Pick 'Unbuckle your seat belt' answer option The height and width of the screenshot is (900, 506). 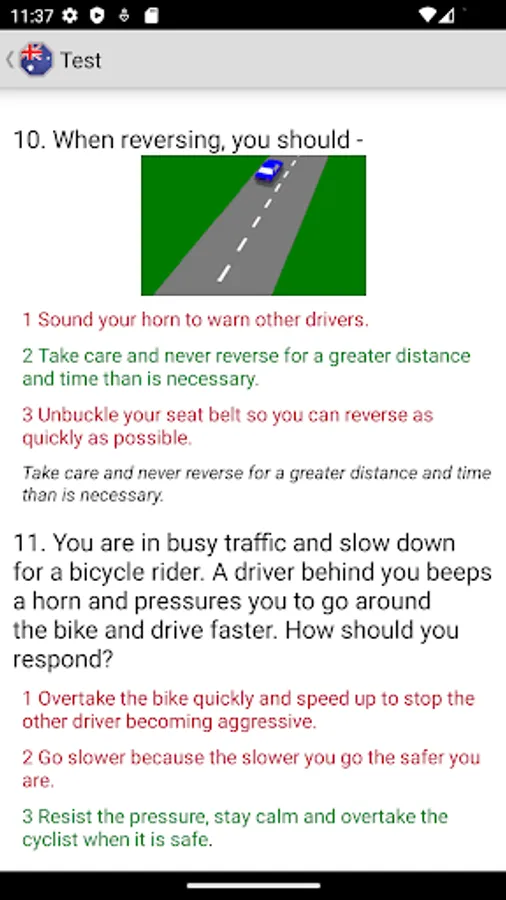click(x=228, y=426)
